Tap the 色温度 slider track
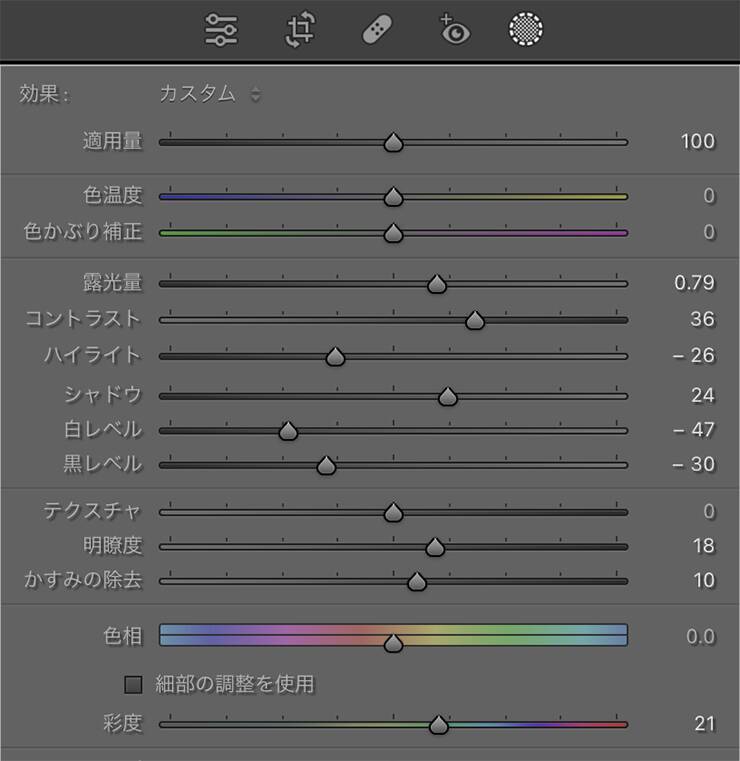 (500, 197)
